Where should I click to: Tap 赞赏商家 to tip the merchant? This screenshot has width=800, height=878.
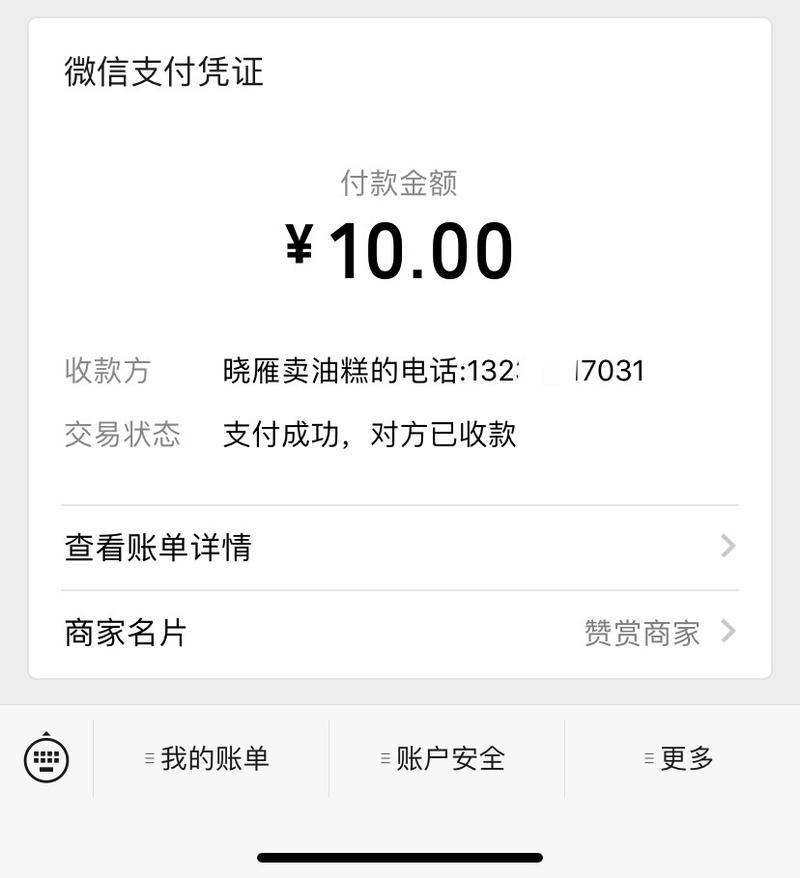click(x=640, y=632)
